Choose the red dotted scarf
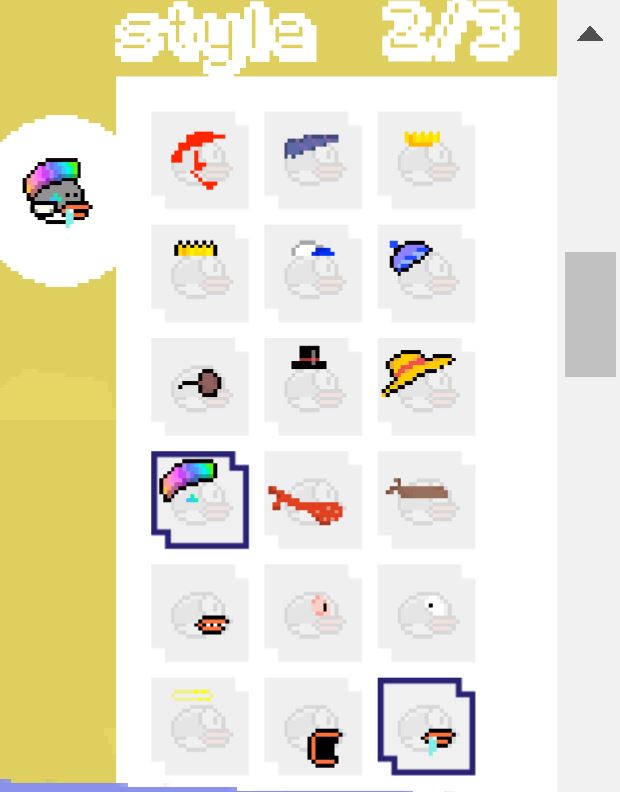The image size is (620, 792). [312, 500]
